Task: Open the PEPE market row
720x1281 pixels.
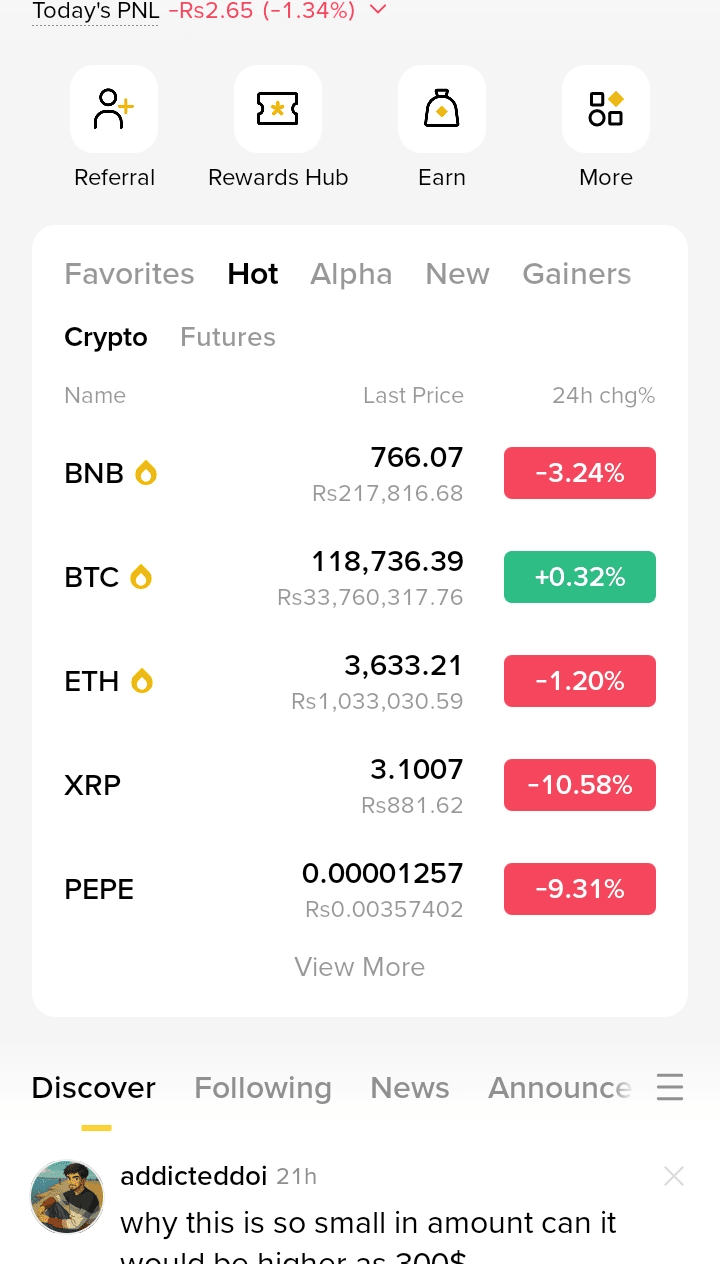Action: pos(360,889)
